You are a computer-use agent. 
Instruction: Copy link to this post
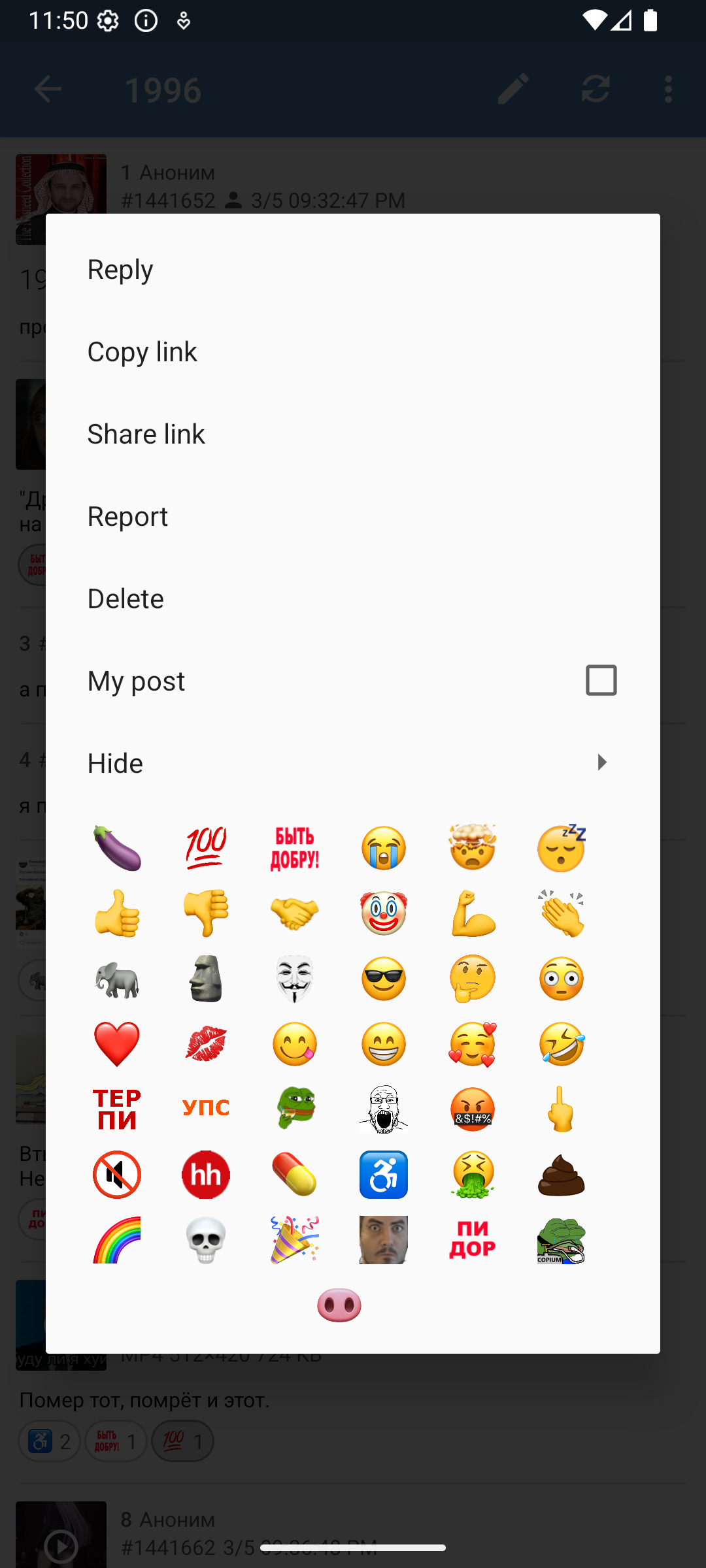(x=142, y=351)
